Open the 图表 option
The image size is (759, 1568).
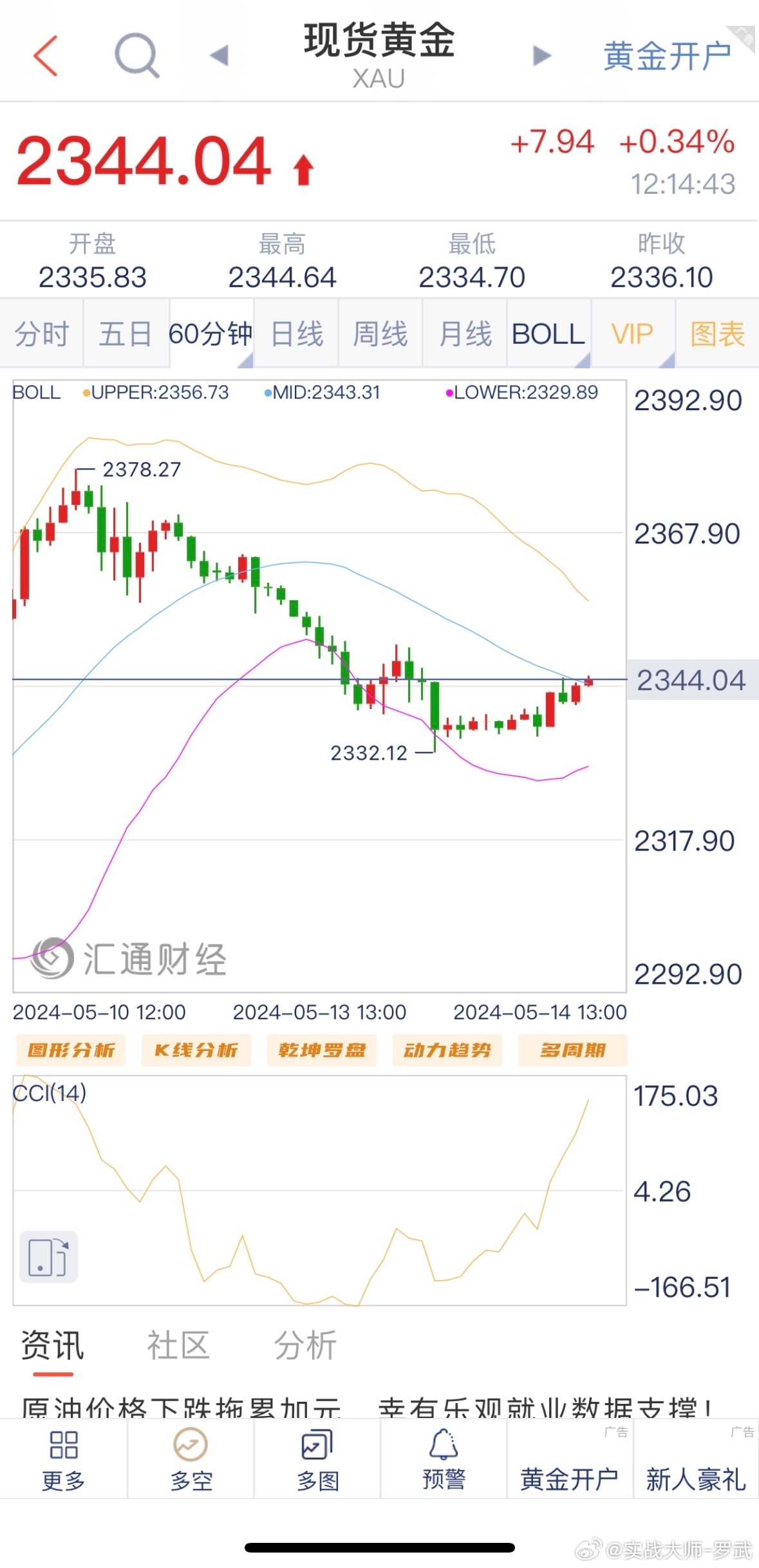717,334
